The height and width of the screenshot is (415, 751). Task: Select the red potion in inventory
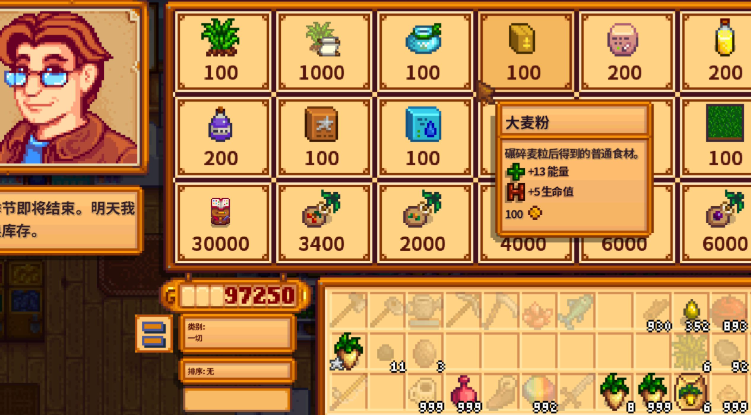[465, 391]
